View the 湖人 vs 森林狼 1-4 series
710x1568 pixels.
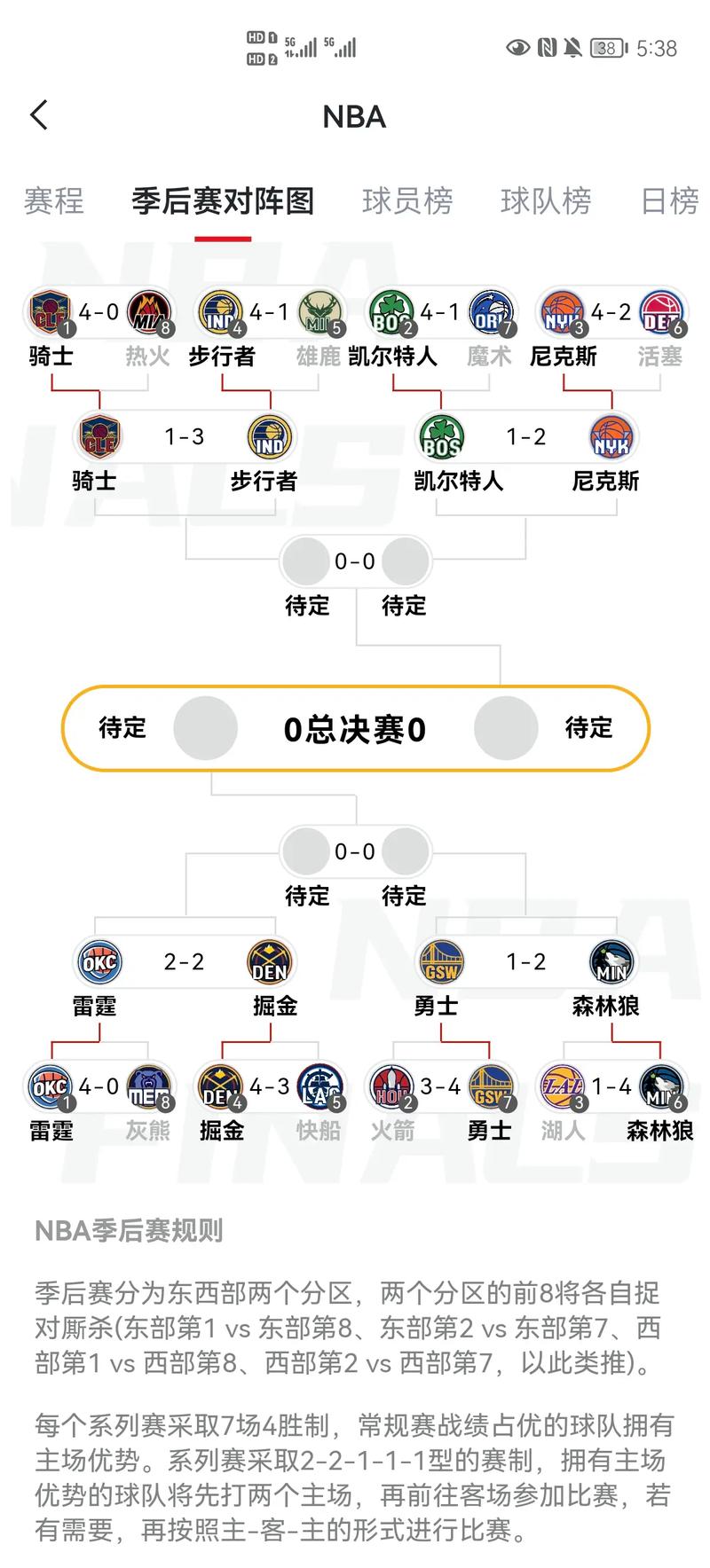click(611, 1087)
